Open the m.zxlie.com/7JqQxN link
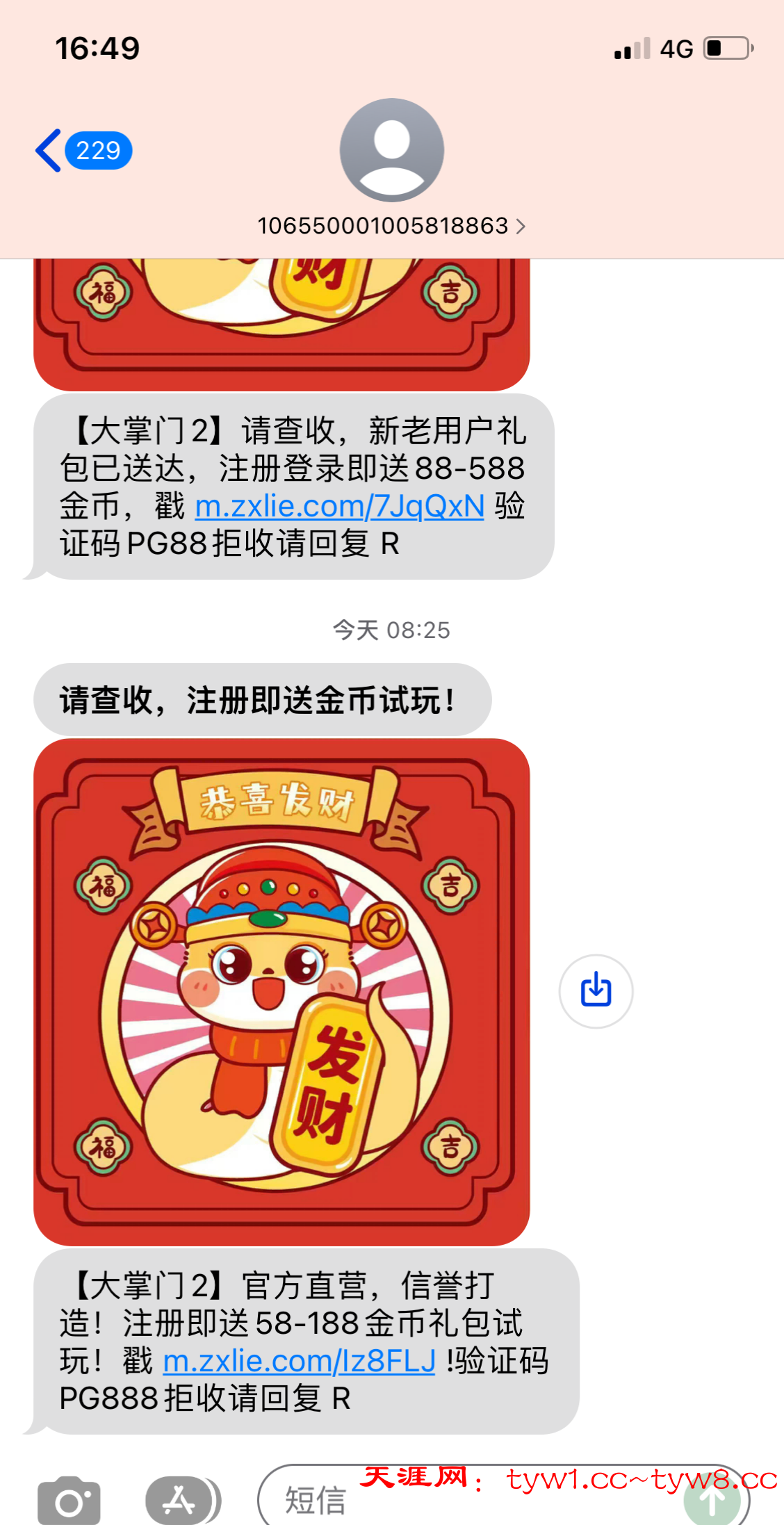 (x=339, y=506)
